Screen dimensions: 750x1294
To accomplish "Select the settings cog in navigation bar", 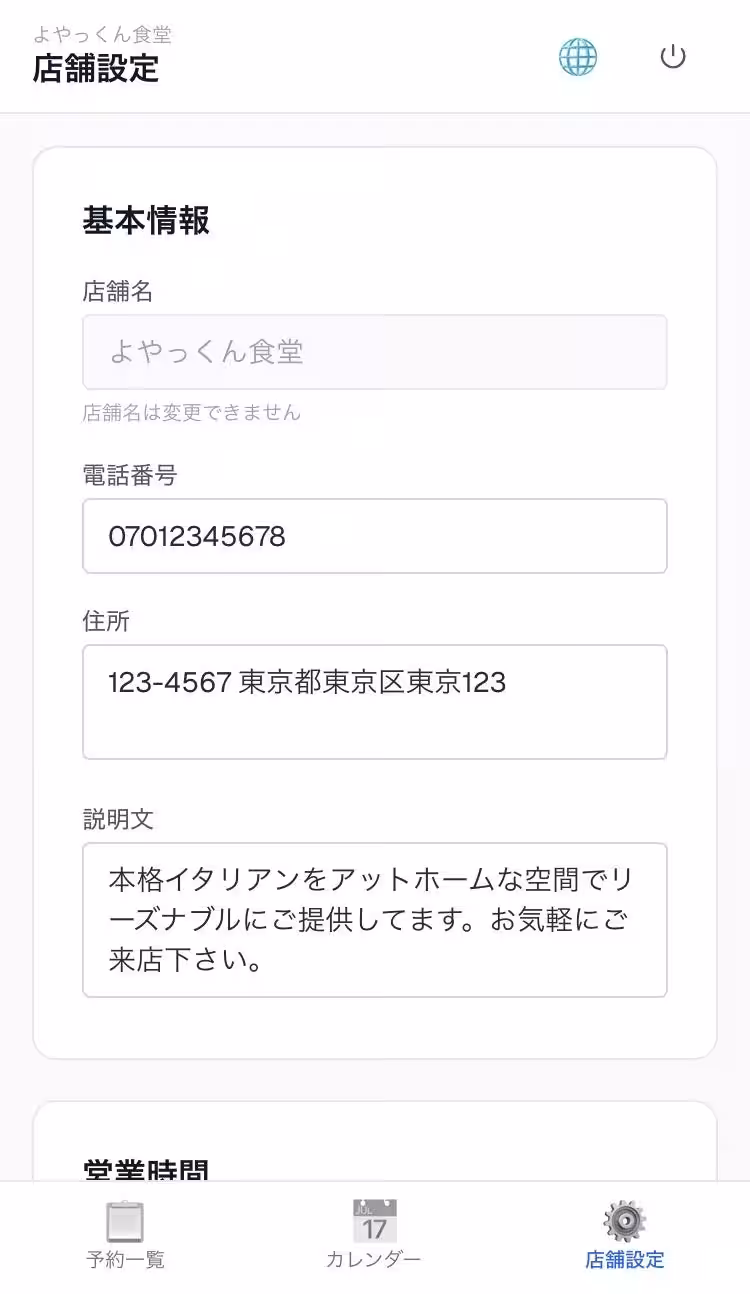I will [x=624, y=1219].
